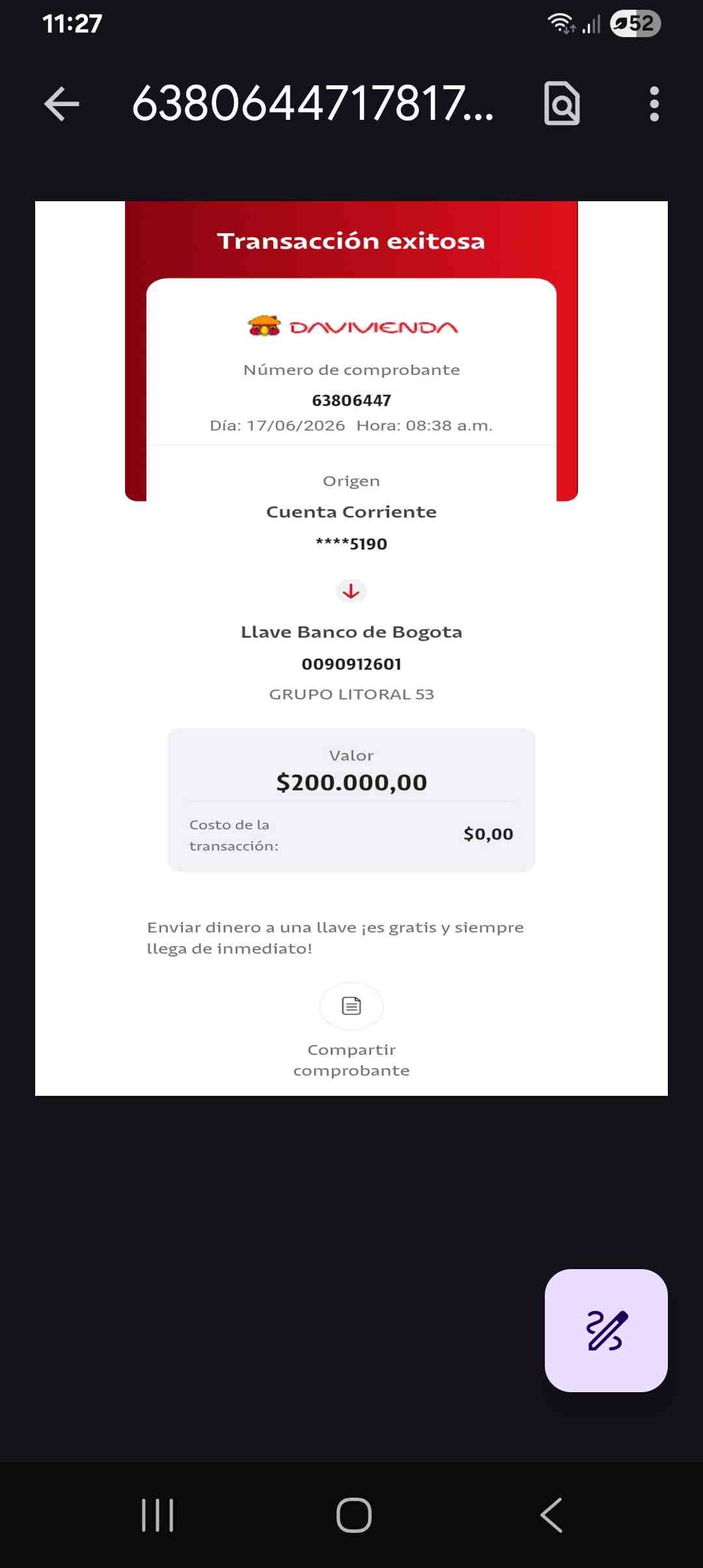Go back using the top-left arrow
Screen dimensions: 703x1568
(x=62, y=104)
